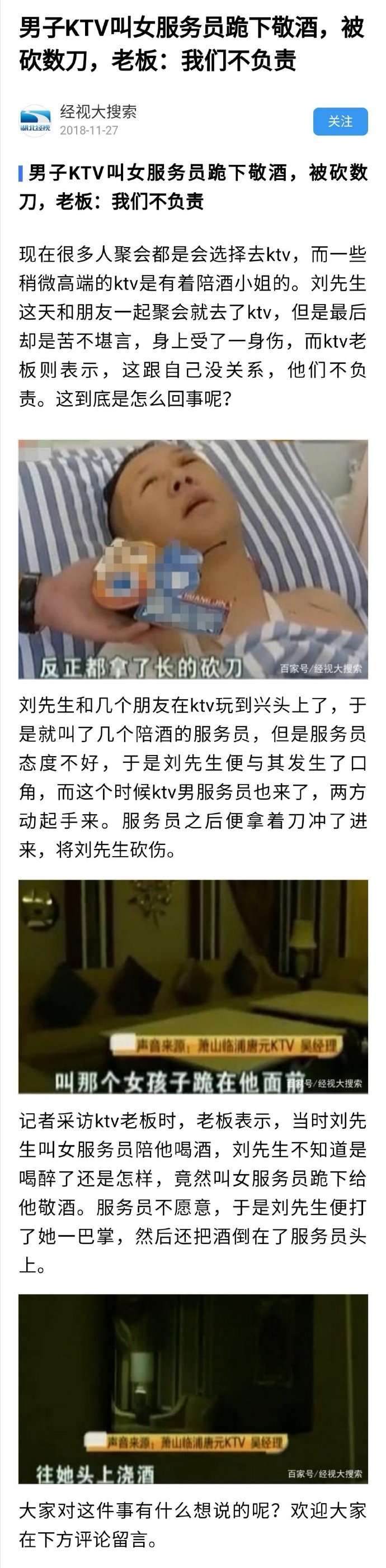Open the hospital bed photo
This screenshot has width=386, height=1568.
192,559
